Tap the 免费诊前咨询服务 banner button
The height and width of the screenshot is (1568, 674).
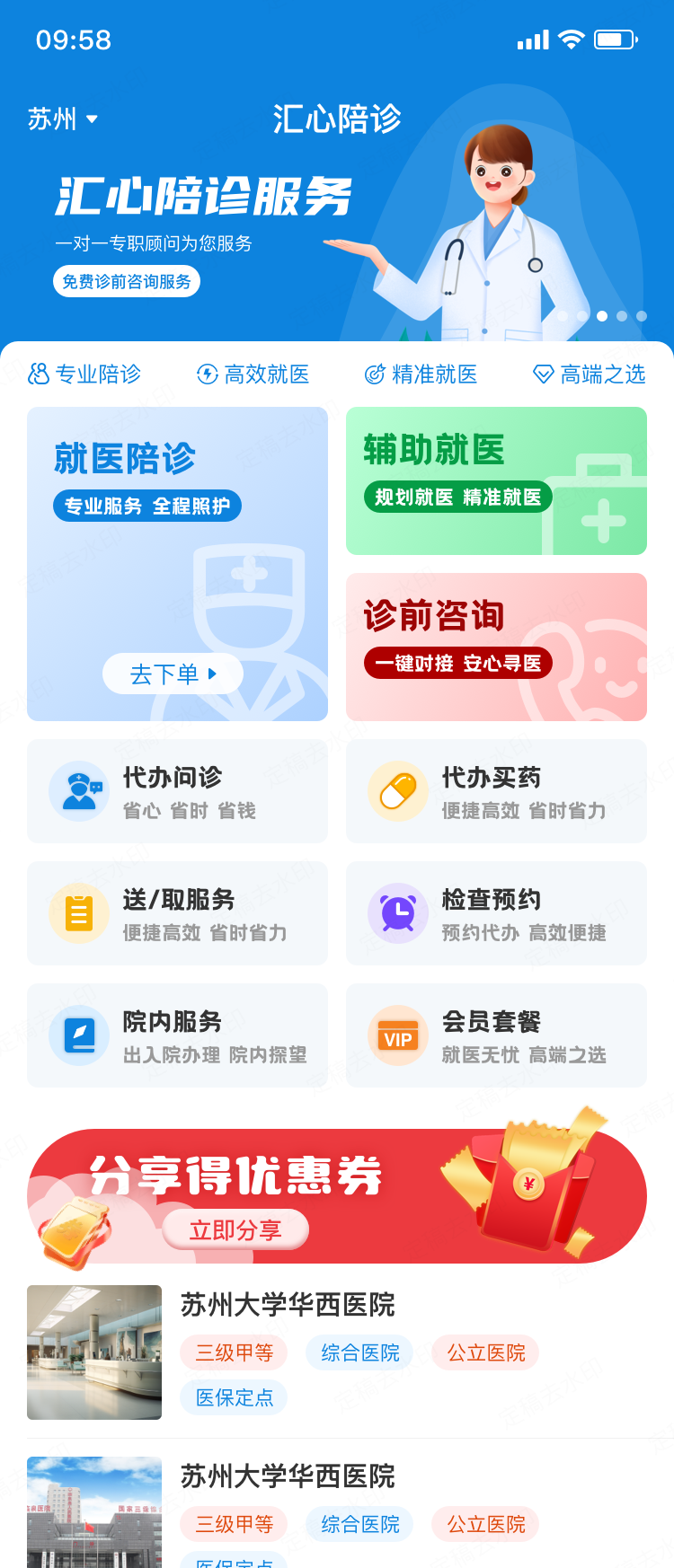coord(127,282)
